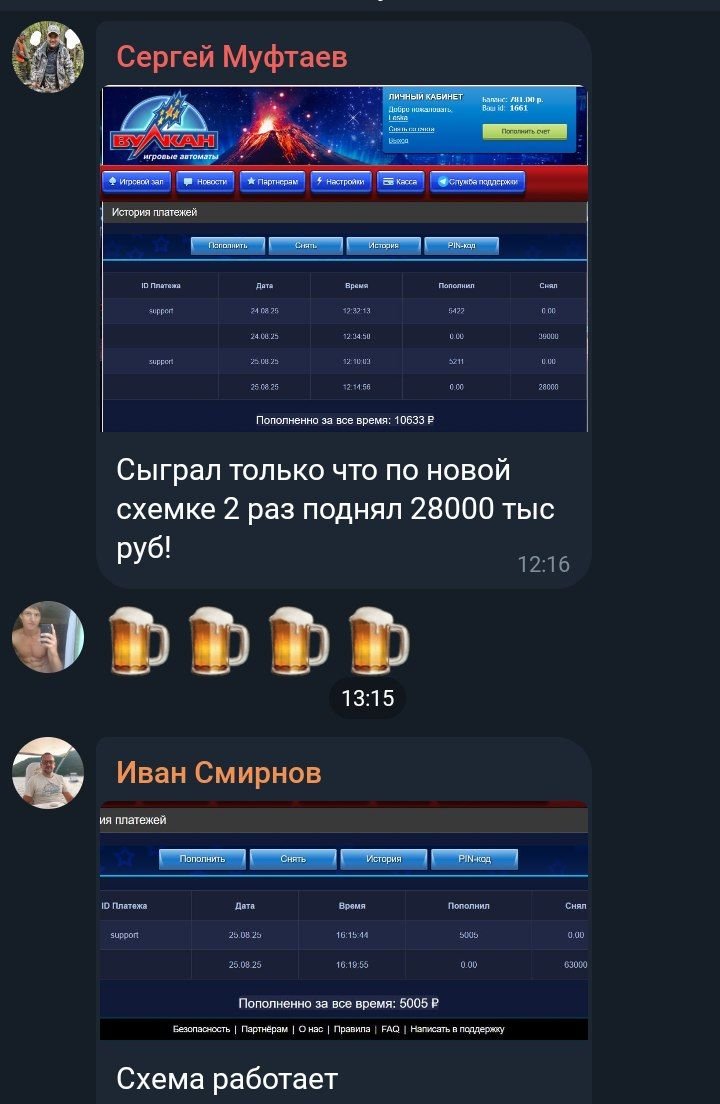Open Иван Смирнов's profile avatar

[x=47, y=773]
